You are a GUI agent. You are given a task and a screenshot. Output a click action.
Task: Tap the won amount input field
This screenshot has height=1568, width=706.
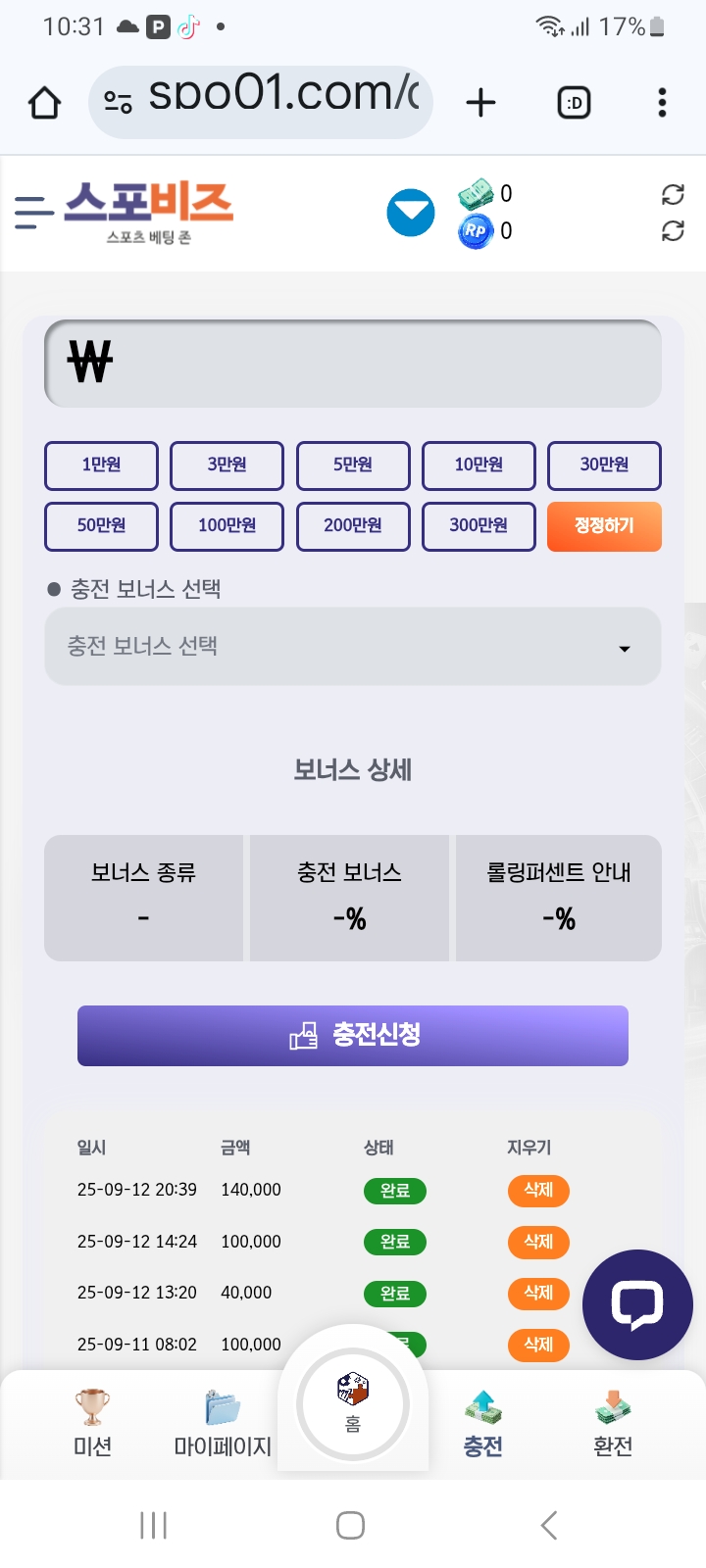[353, 364]
